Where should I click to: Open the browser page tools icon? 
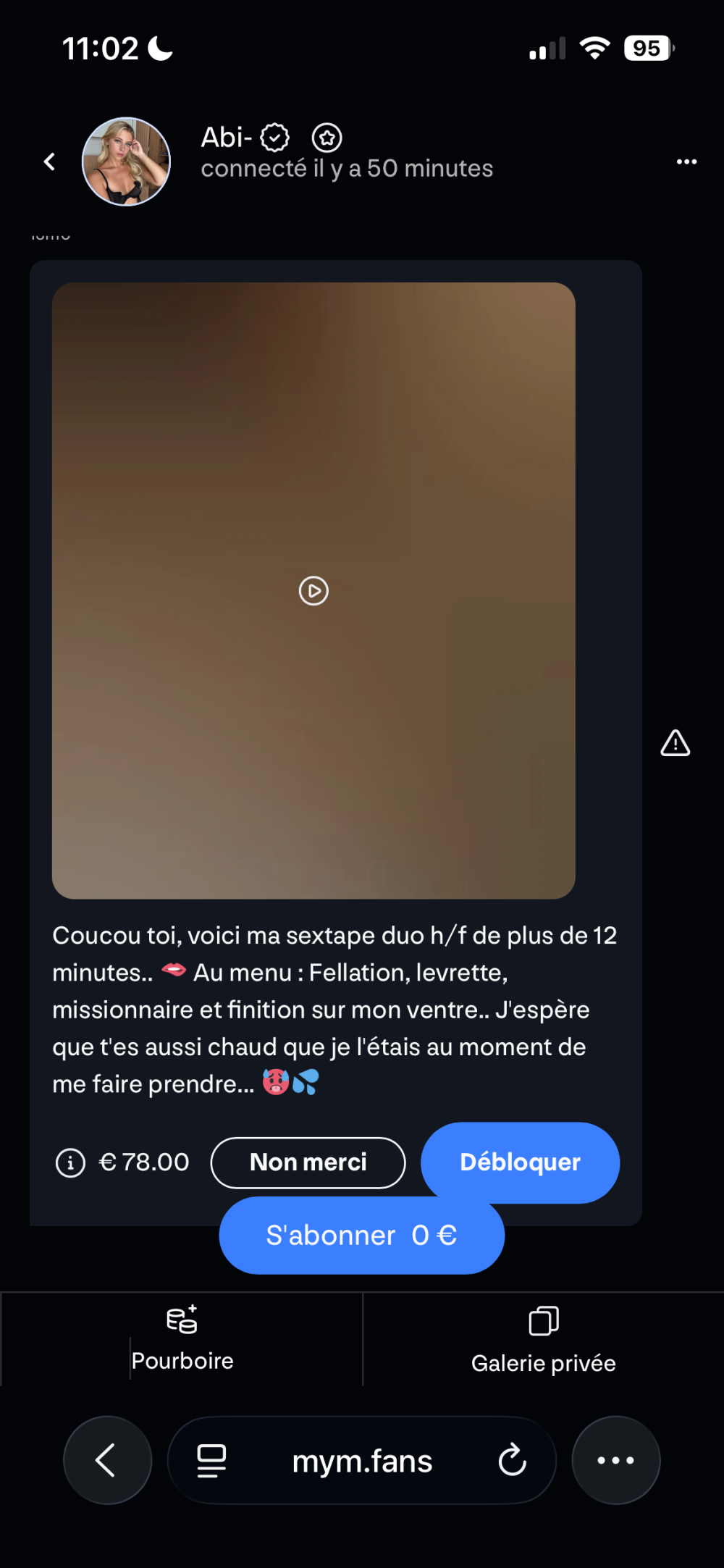[211, 1460]
